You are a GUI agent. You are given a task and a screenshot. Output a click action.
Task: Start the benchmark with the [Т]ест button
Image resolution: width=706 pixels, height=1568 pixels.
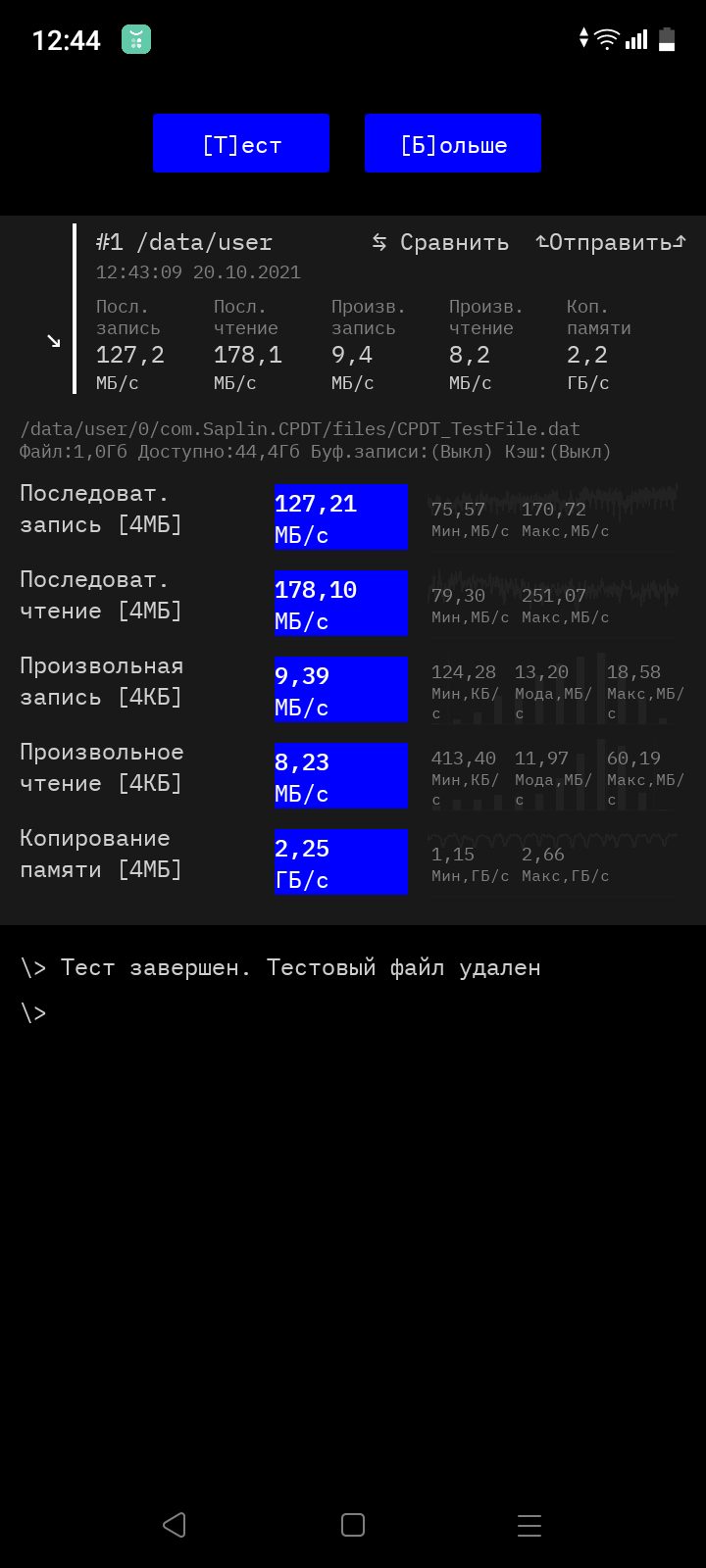pyautogui.click(x=241, y=143)
